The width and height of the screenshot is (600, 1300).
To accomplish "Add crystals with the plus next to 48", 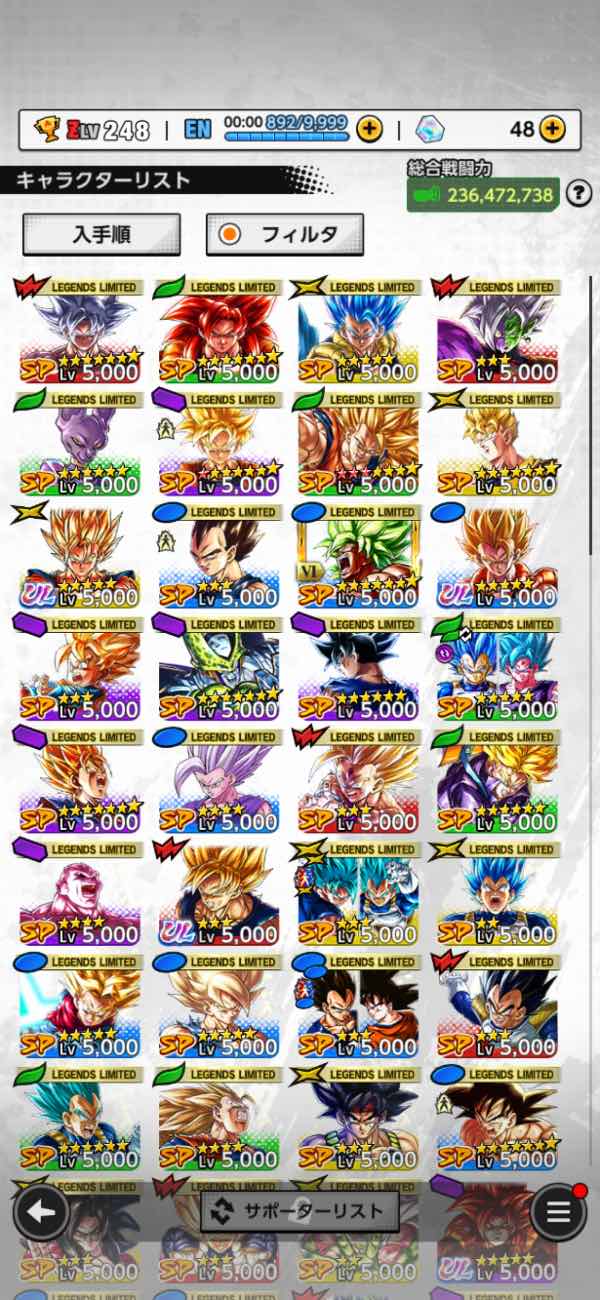I will click(x=552, y=129).
